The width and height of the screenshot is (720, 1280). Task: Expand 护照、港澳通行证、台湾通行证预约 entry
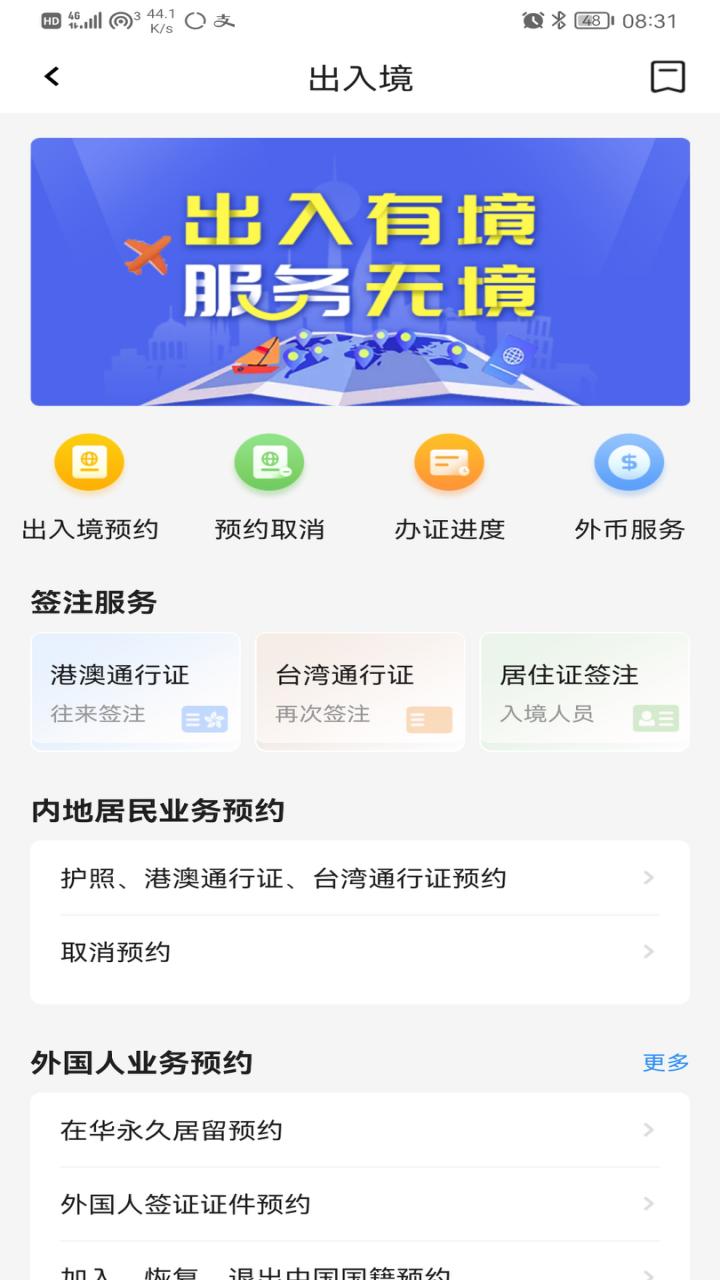(359, 878)
